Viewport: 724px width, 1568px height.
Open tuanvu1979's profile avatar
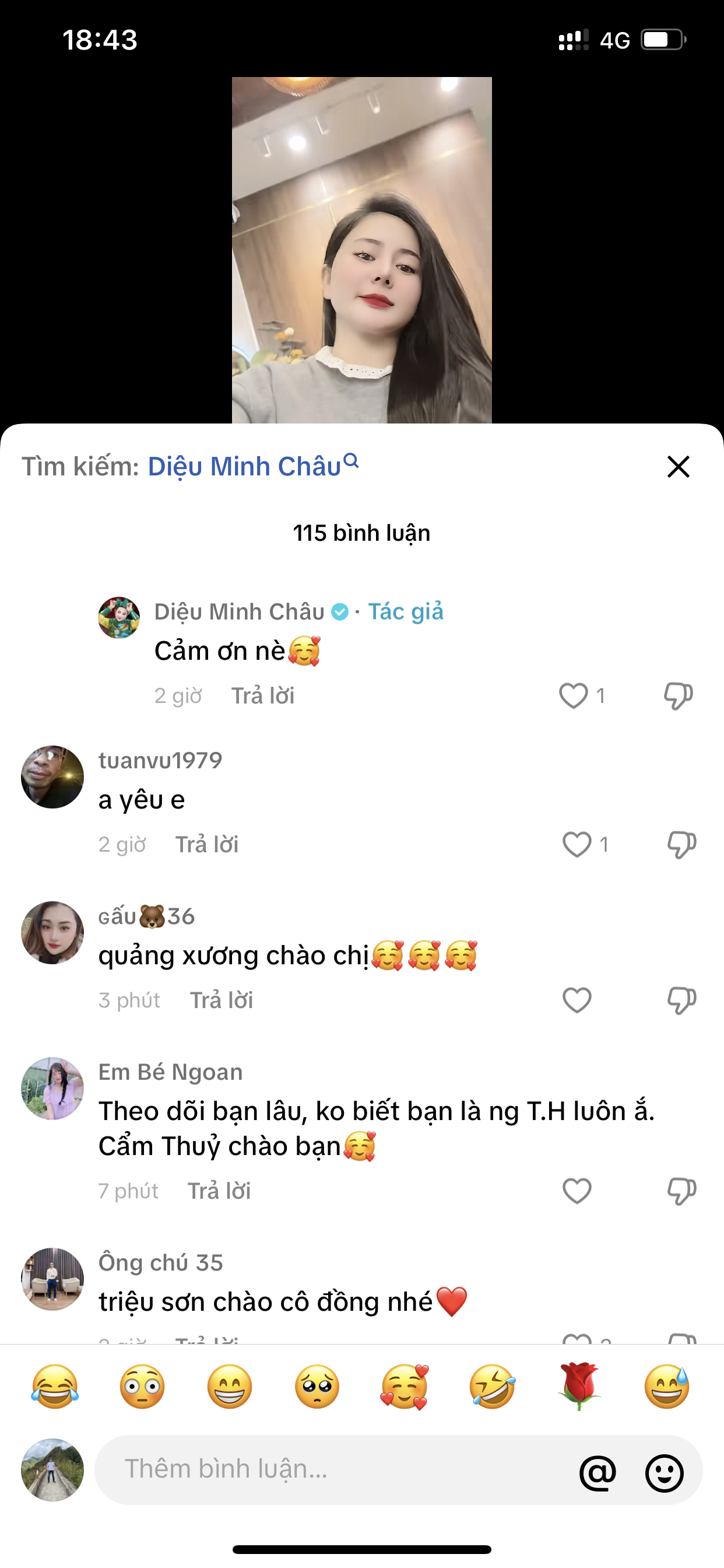(x=52, y=778)
